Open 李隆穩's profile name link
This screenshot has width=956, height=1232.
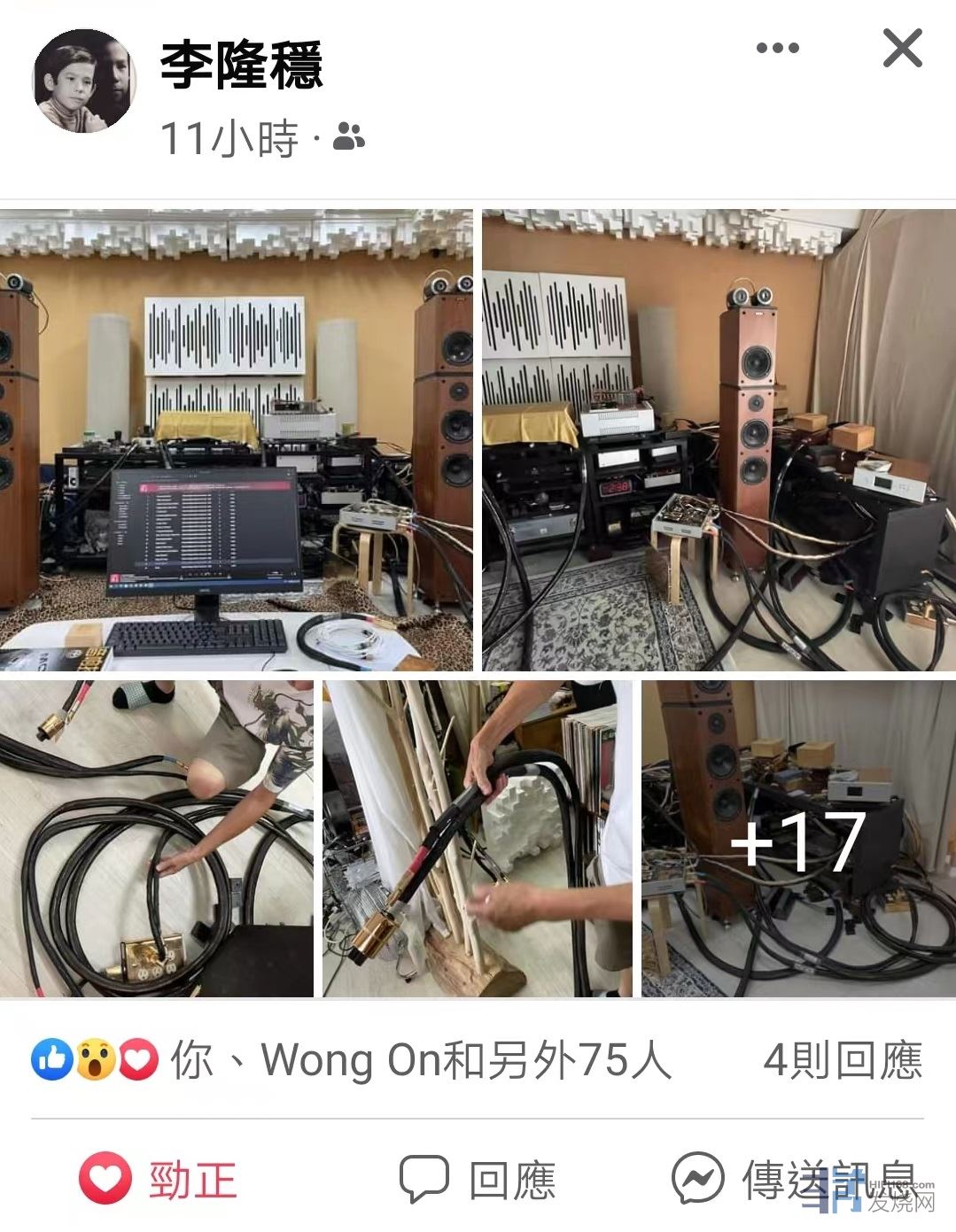(241, 65)
